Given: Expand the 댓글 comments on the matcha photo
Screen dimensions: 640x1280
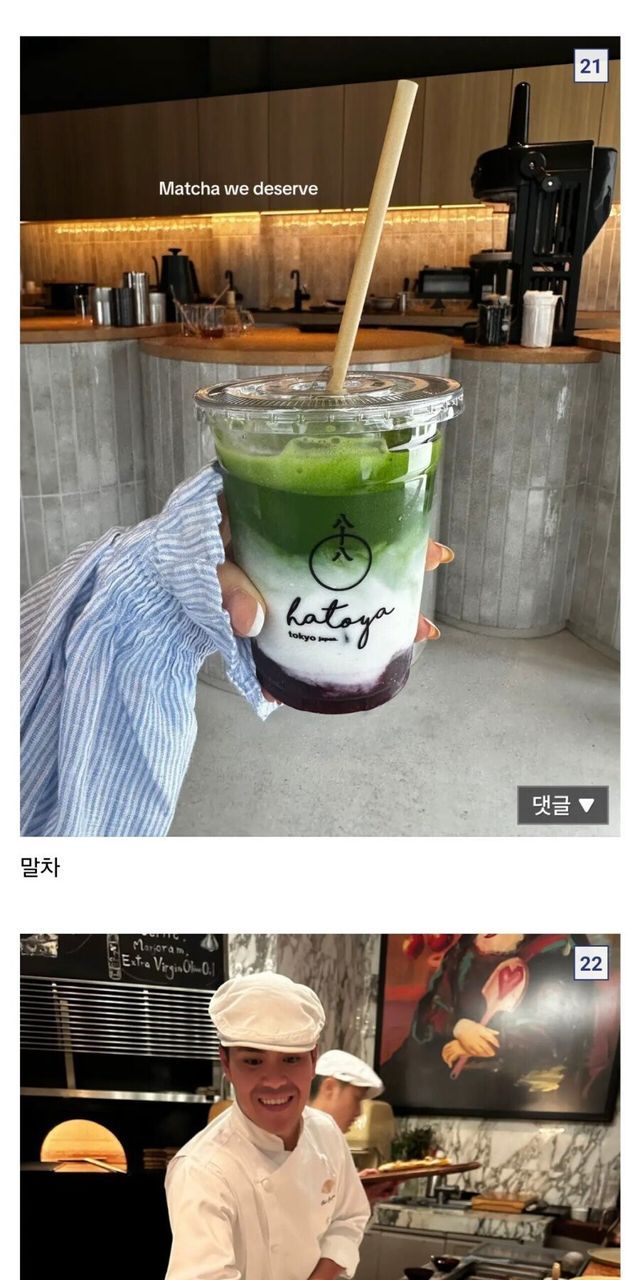Looking at the screenshot, I should pyautogui.click(x=562, y=805).
